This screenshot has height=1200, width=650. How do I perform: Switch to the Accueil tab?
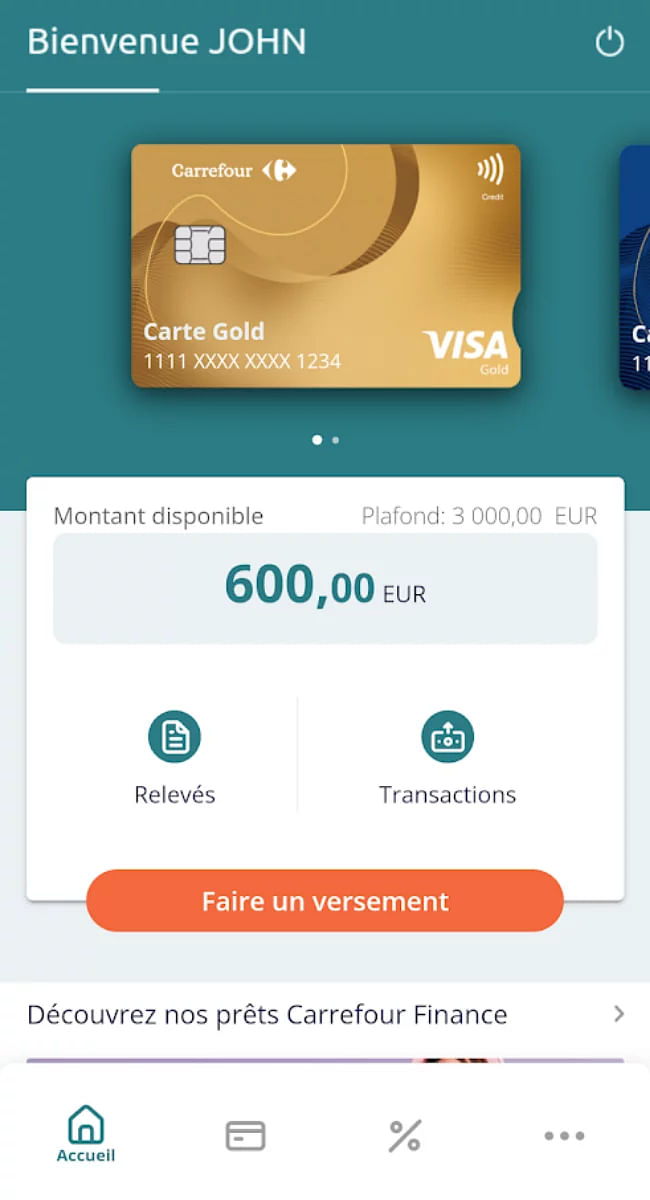(x=86, y=1135)
